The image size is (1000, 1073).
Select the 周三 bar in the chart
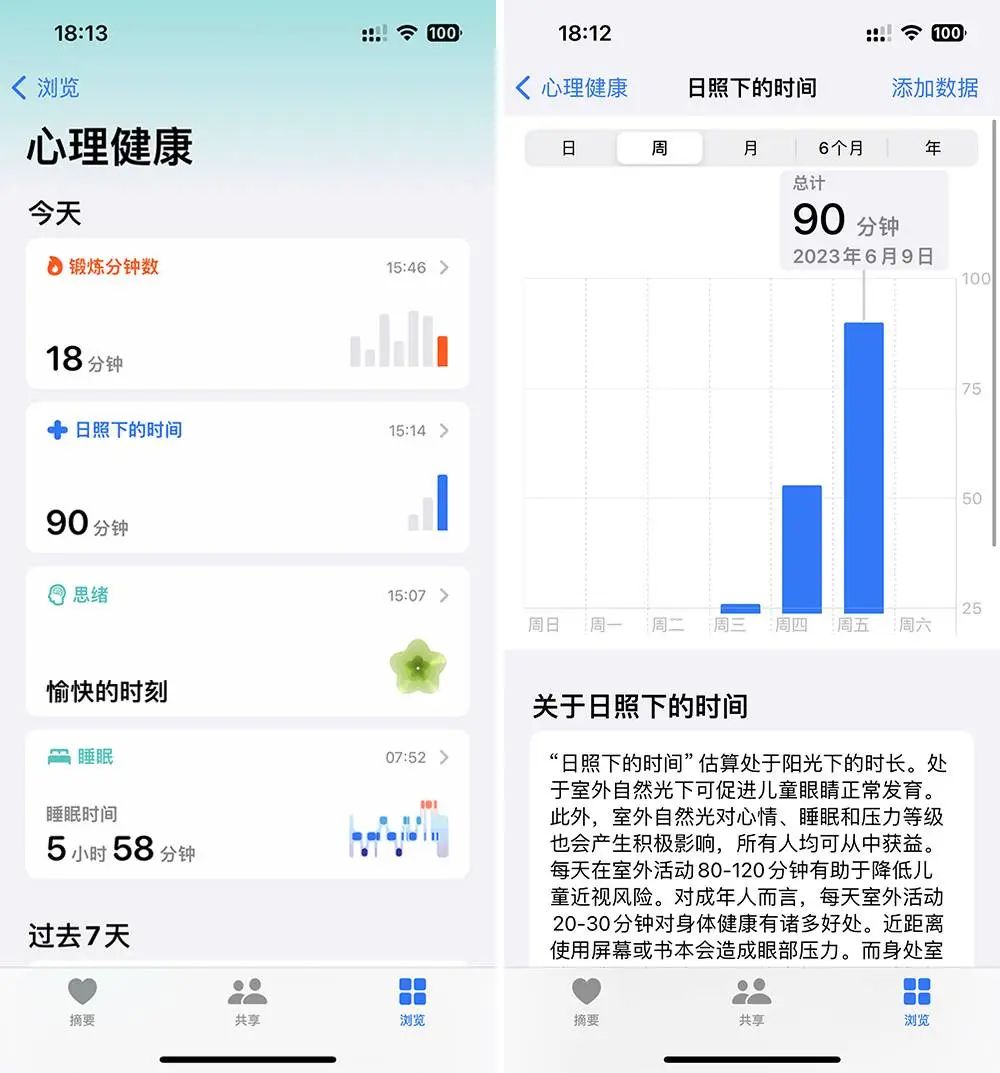[740, 608]
